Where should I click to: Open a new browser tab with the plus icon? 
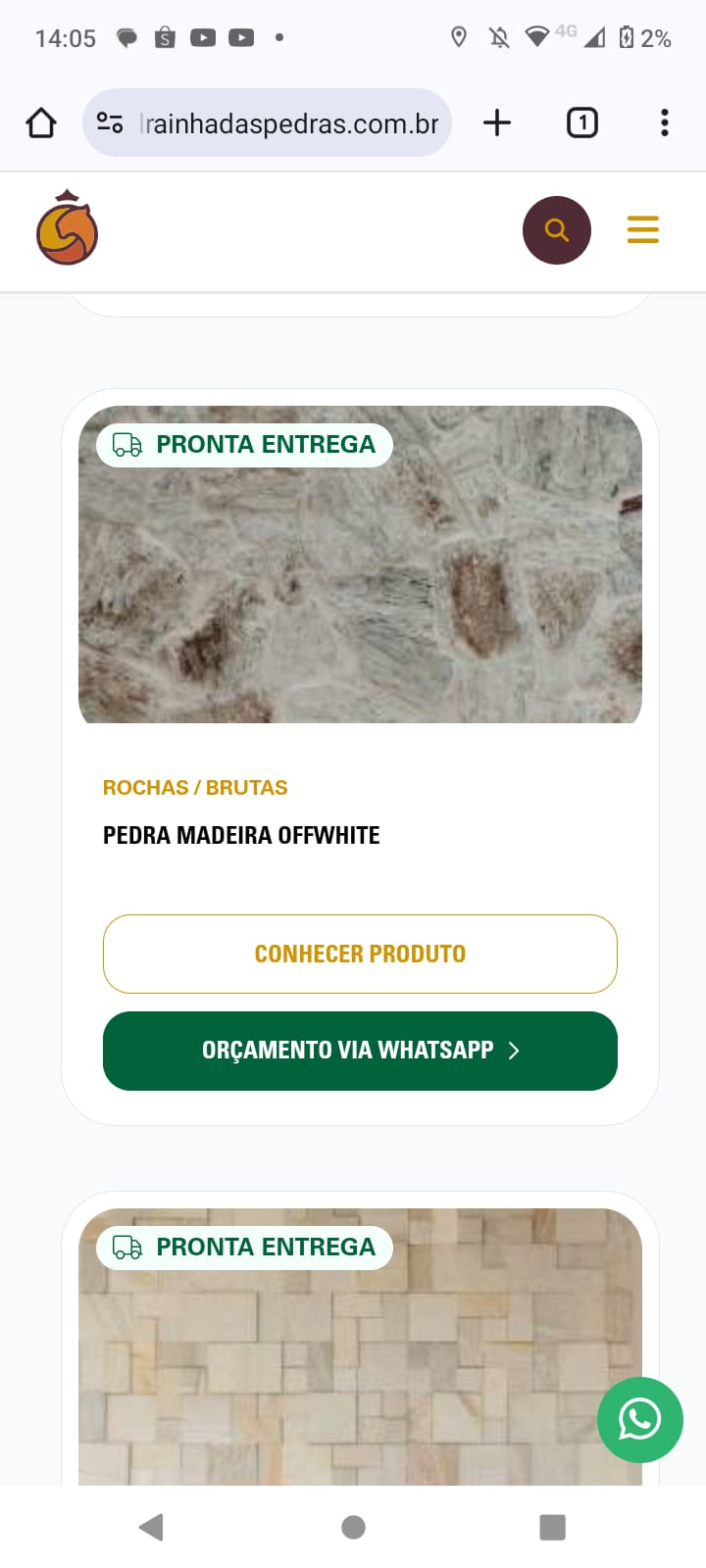[496, 122]
